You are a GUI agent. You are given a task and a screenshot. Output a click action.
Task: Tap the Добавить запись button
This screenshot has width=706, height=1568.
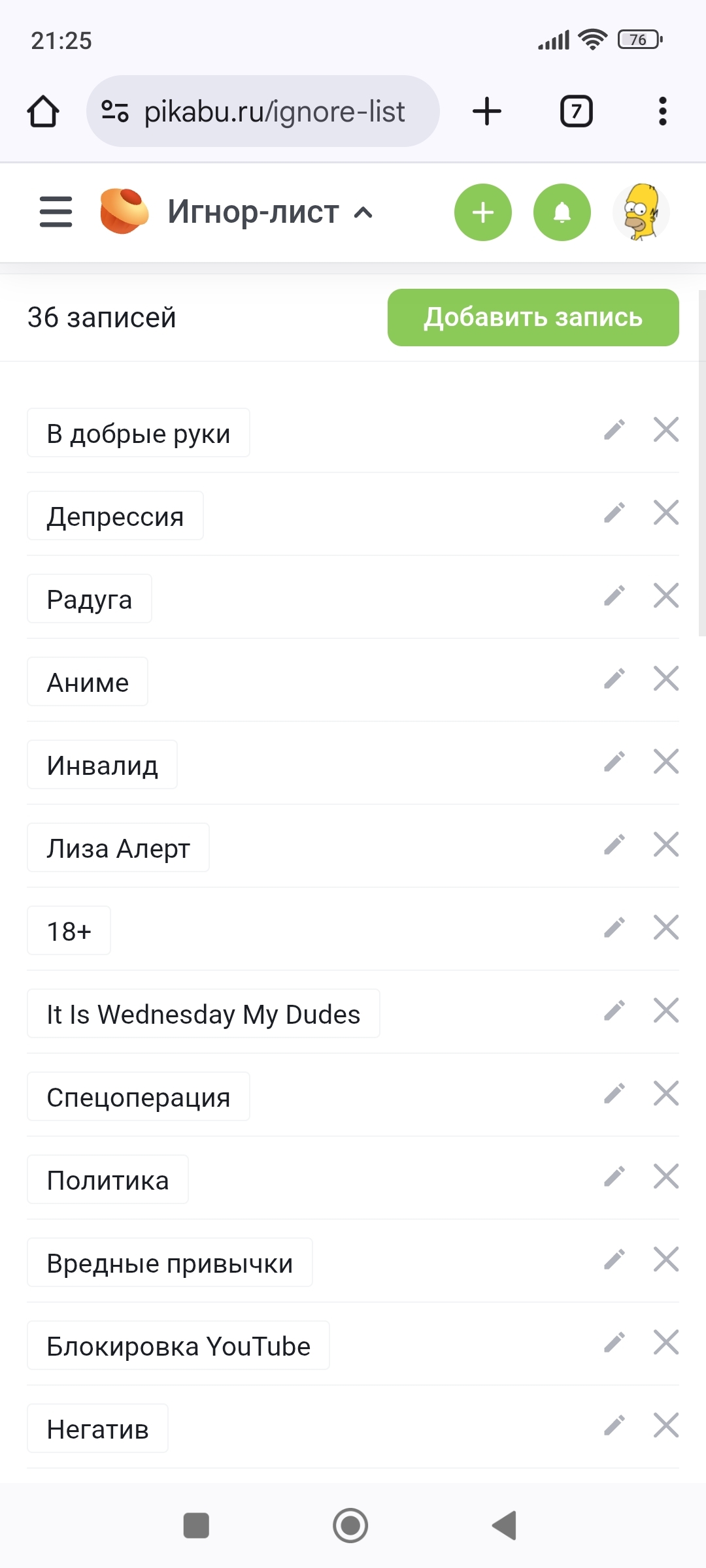point(533,318)
